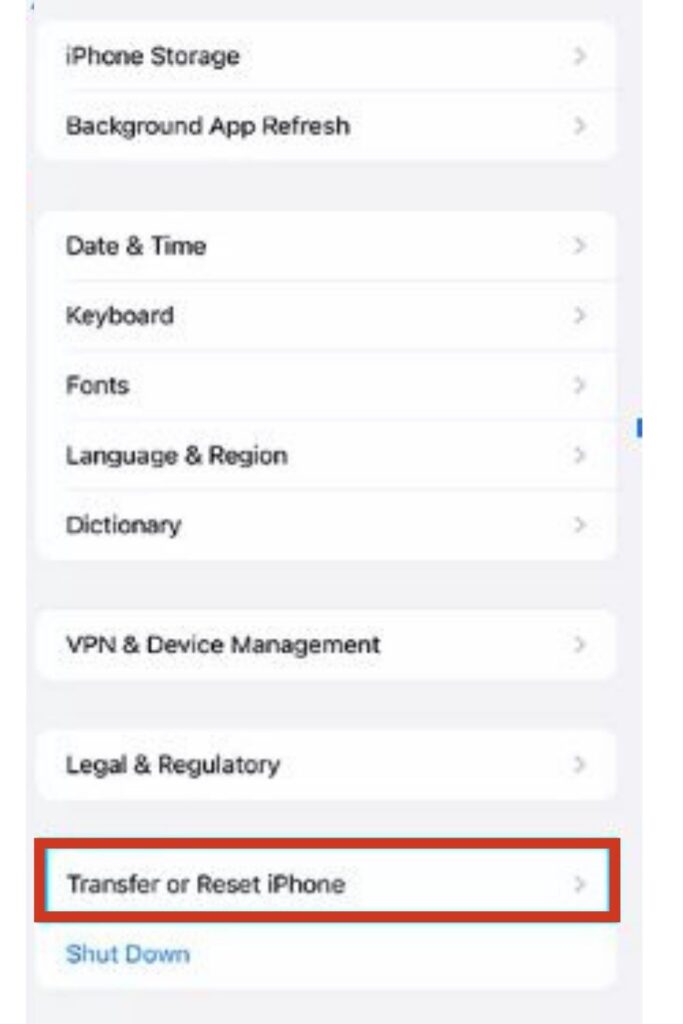The image size is (683, 1024).
Task: Go to Date & Time settings
Action: point(325,246)
